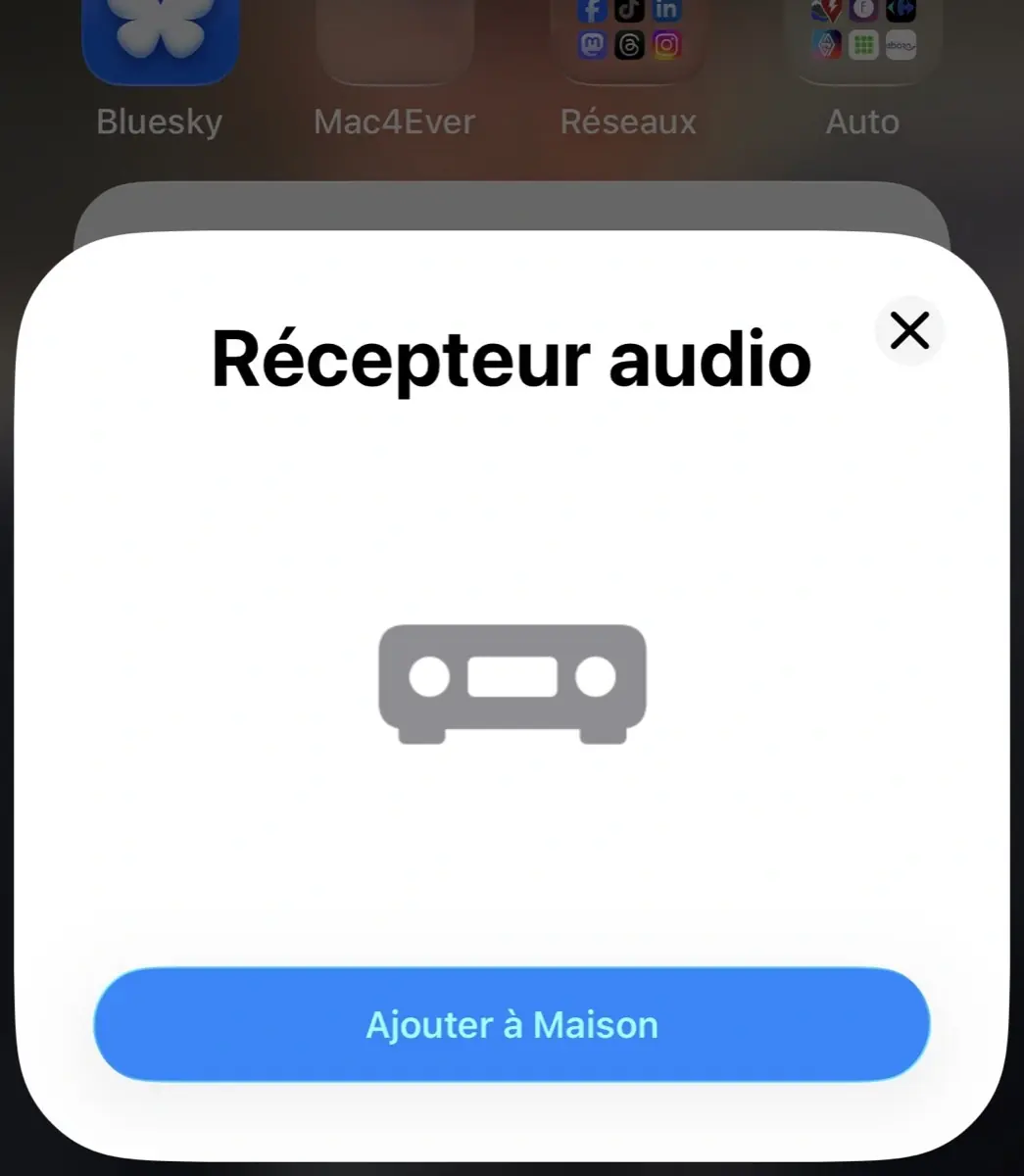The image size is (1024, 1176).
Task: Tap the Carrefour icon inside Auto folder
Action: (901, 11)
